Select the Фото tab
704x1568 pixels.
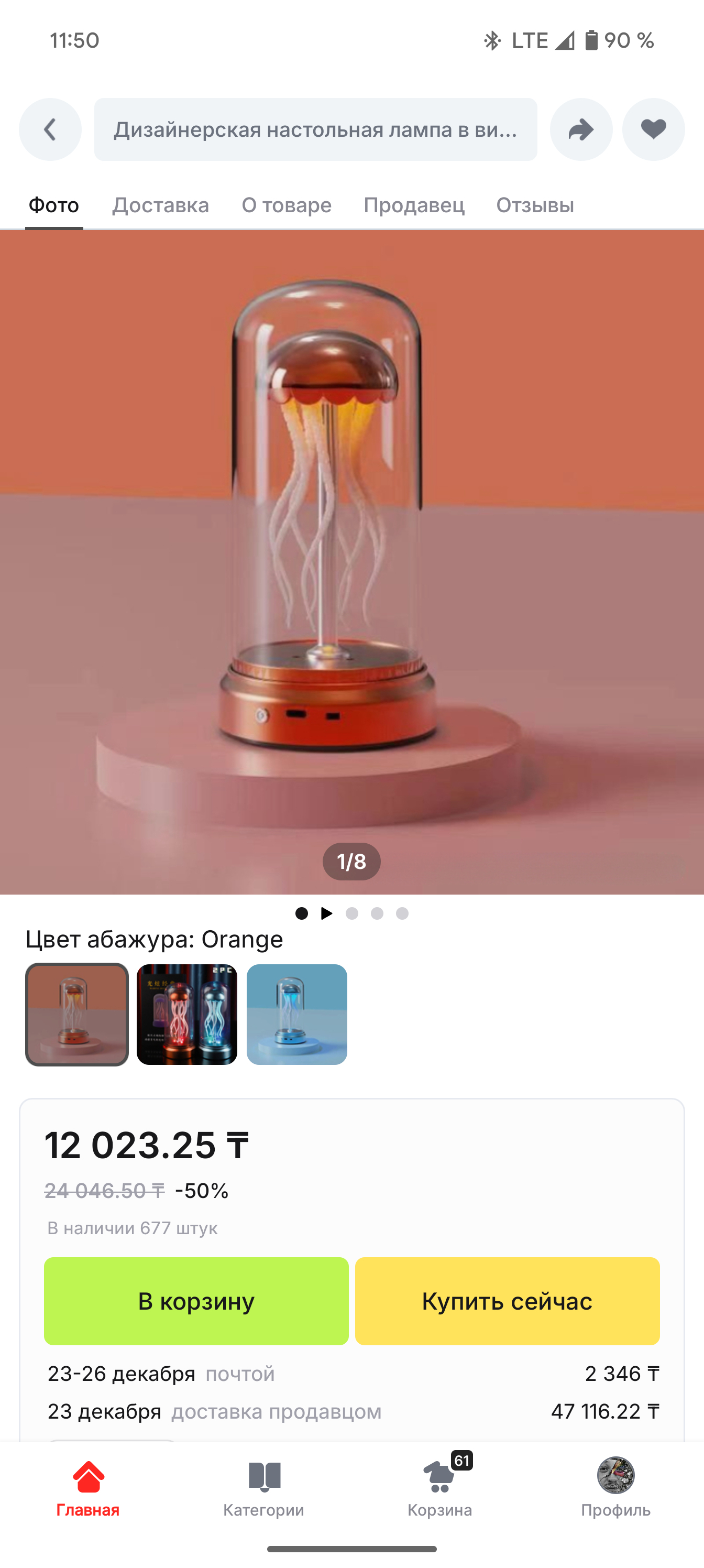[x=53, y=205]
